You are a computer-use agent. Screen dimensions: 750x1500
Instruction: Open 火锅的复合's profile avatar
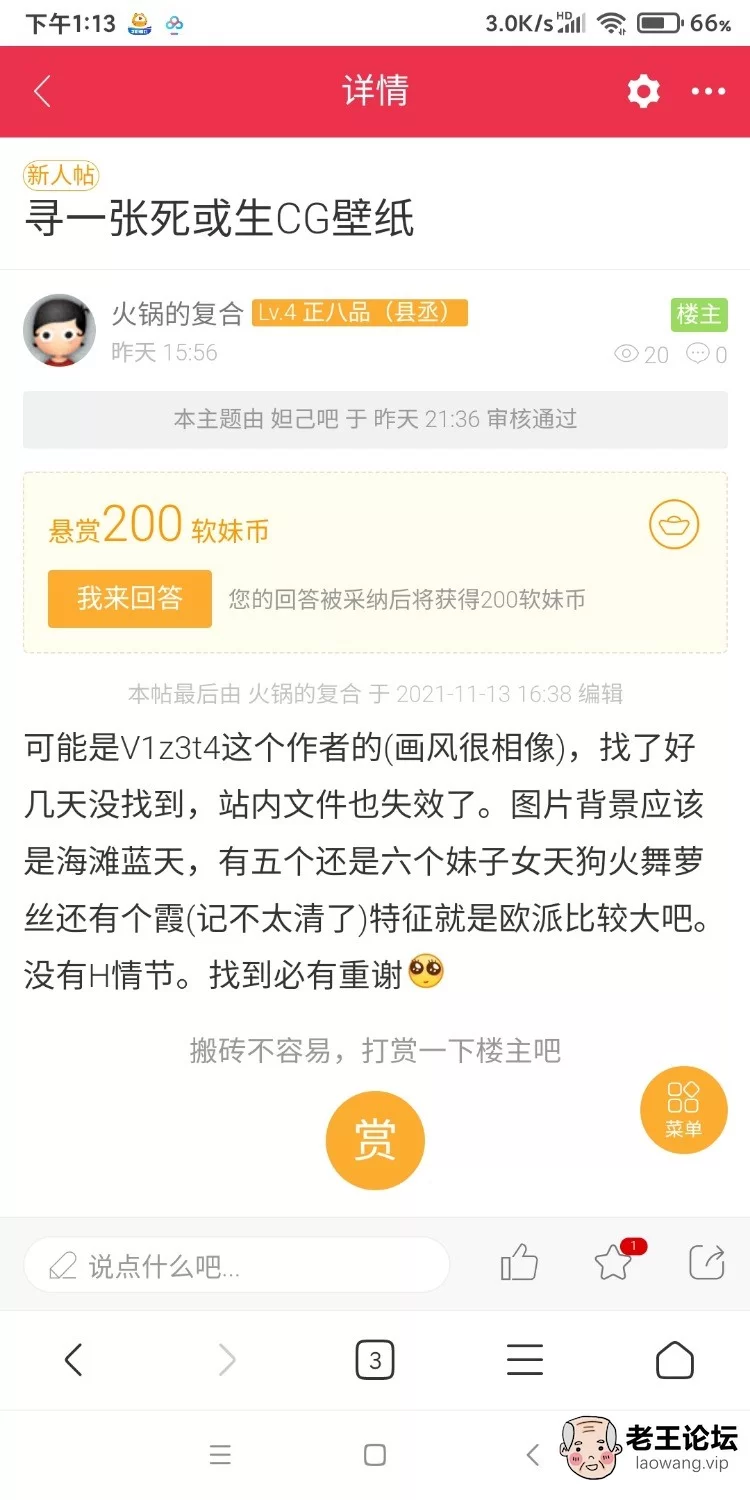[59, 330]
